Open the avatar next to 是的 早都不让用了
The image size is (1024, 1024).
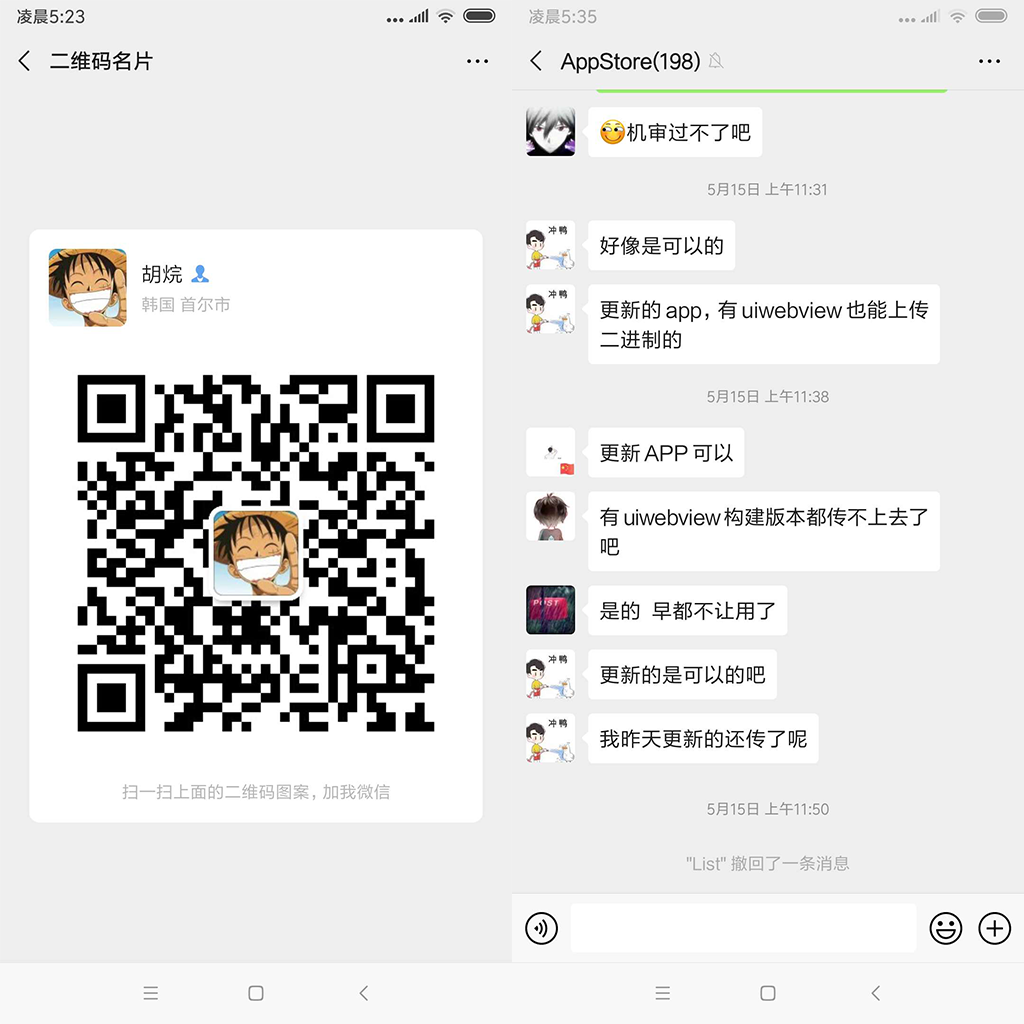[551, 610]
